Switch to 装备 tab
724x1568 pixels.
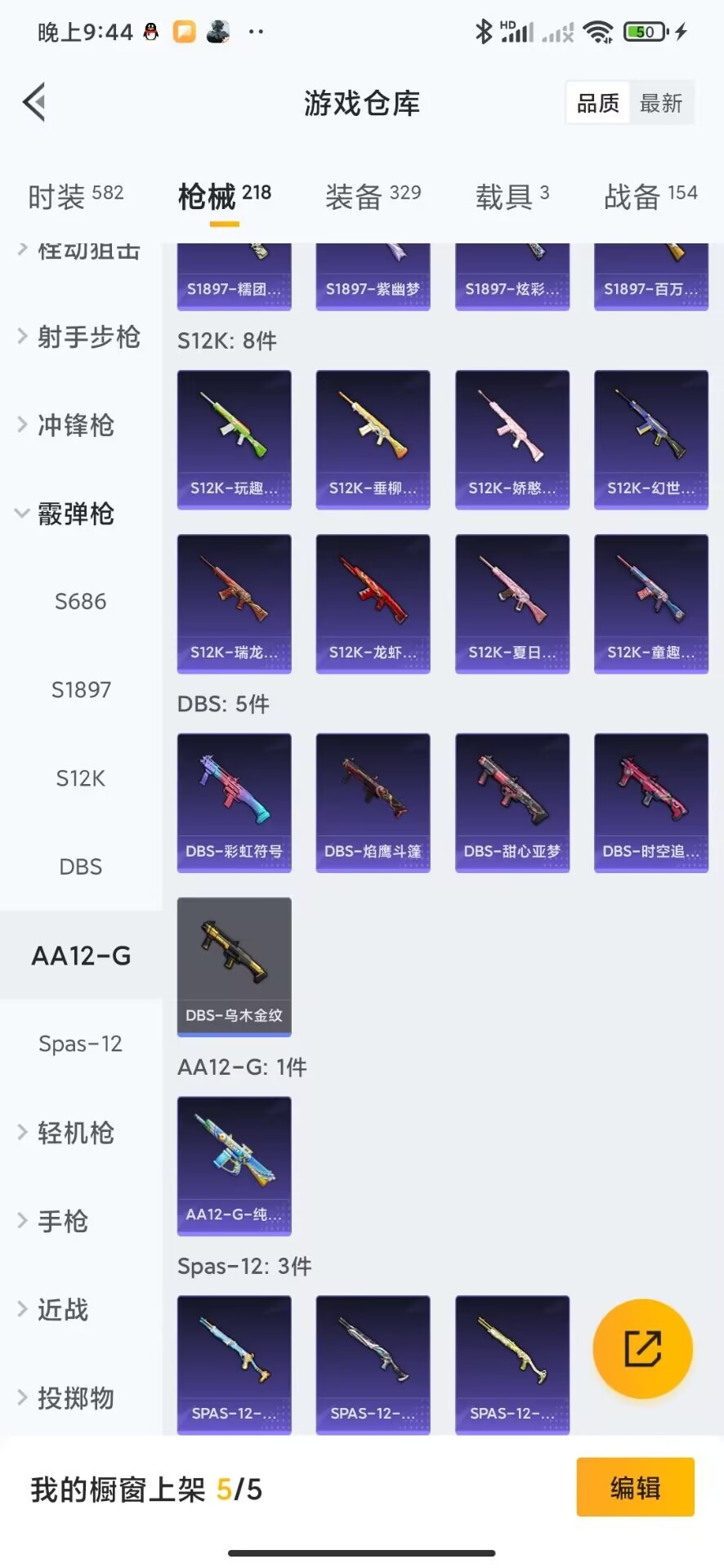(x=373, y=196)
